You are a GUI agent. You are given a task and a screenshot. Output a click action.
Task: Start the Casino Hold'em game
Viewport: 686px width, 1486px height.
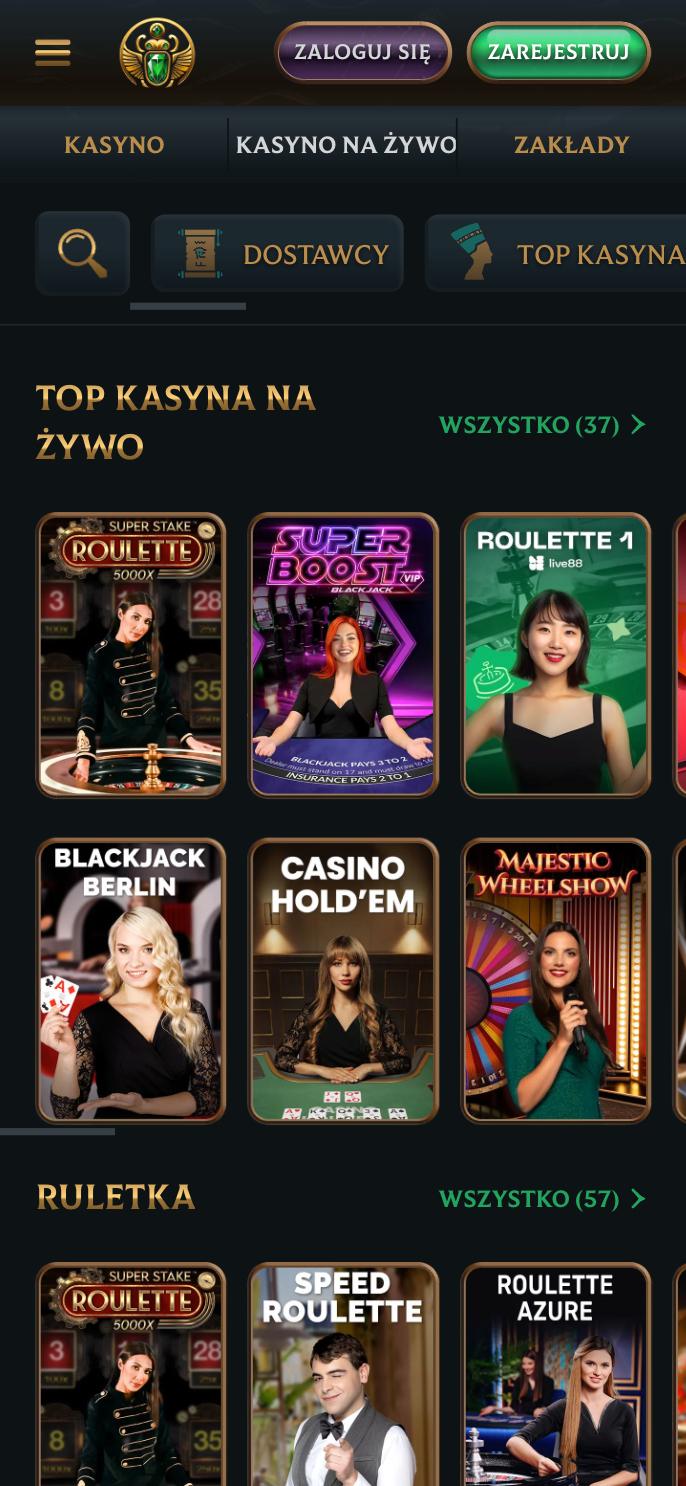(343, 980)
